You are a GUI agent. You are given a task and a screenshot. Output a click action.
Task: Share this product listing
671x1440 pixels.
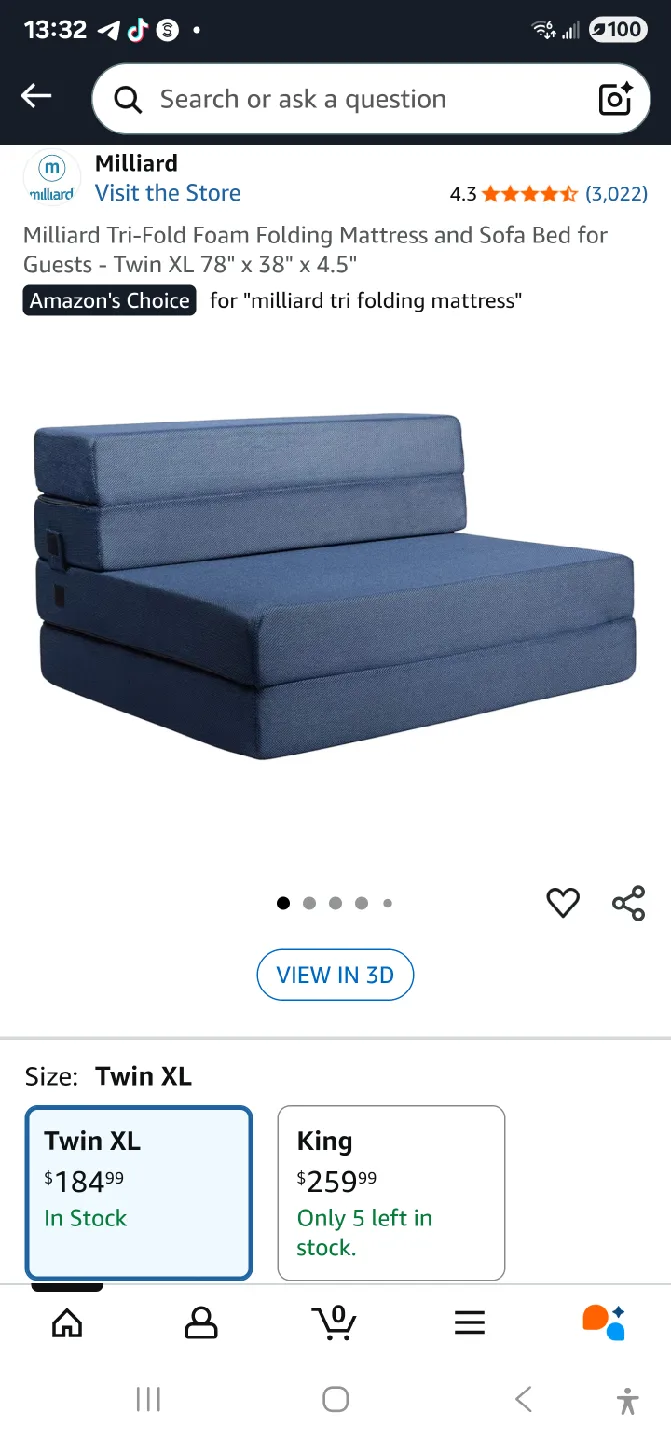629,903
